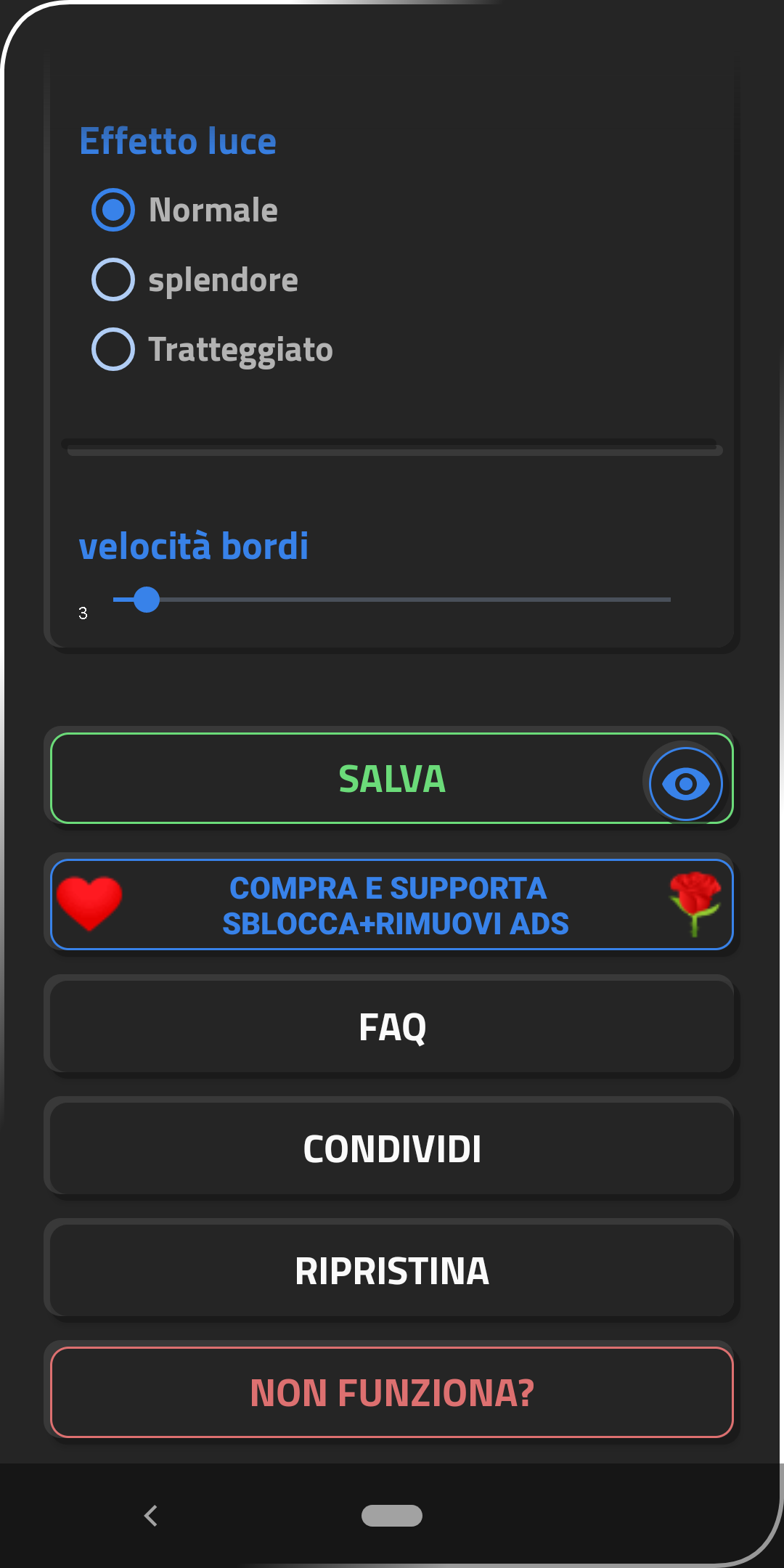Tap the velocità bordi slider track
Viewport: 784px width, 1568px height.
(x=392, y=600)
